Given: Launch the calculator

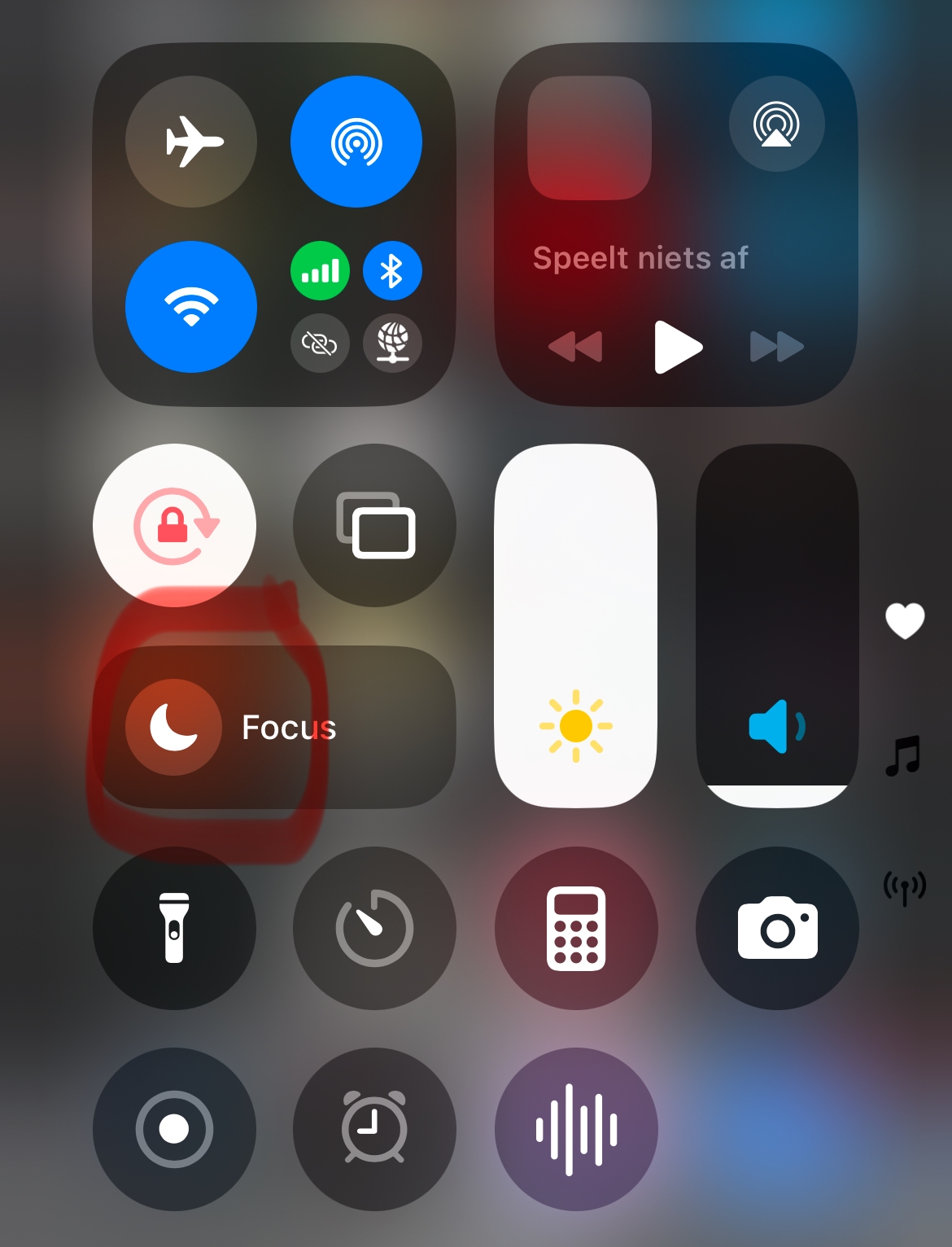Looking at the screenshot, I should coord(576,928).
